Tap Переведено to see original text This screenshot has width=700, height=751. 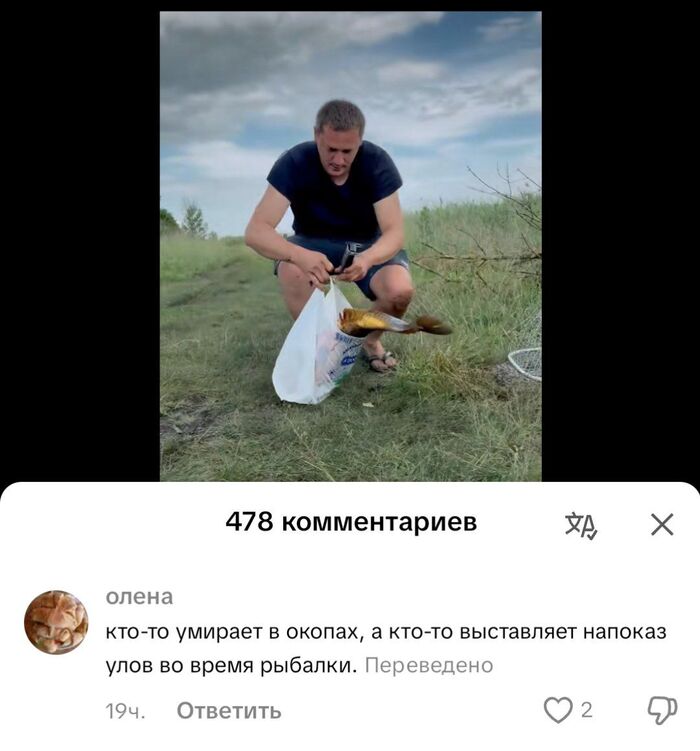[x=429, y=665]
